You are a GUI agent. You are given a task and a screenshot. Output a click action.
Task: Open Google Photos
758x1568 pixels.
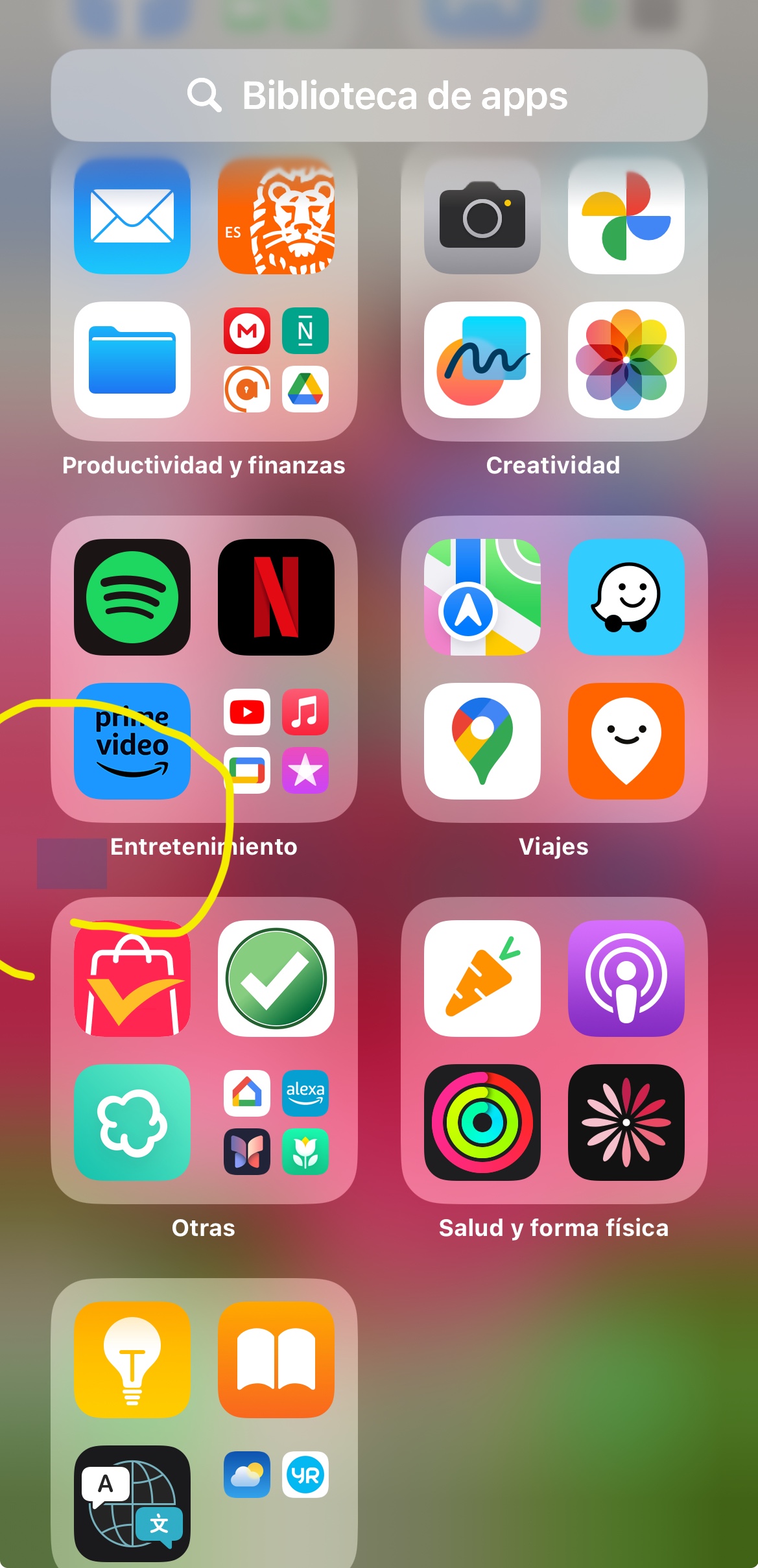(x=626, y=216)
